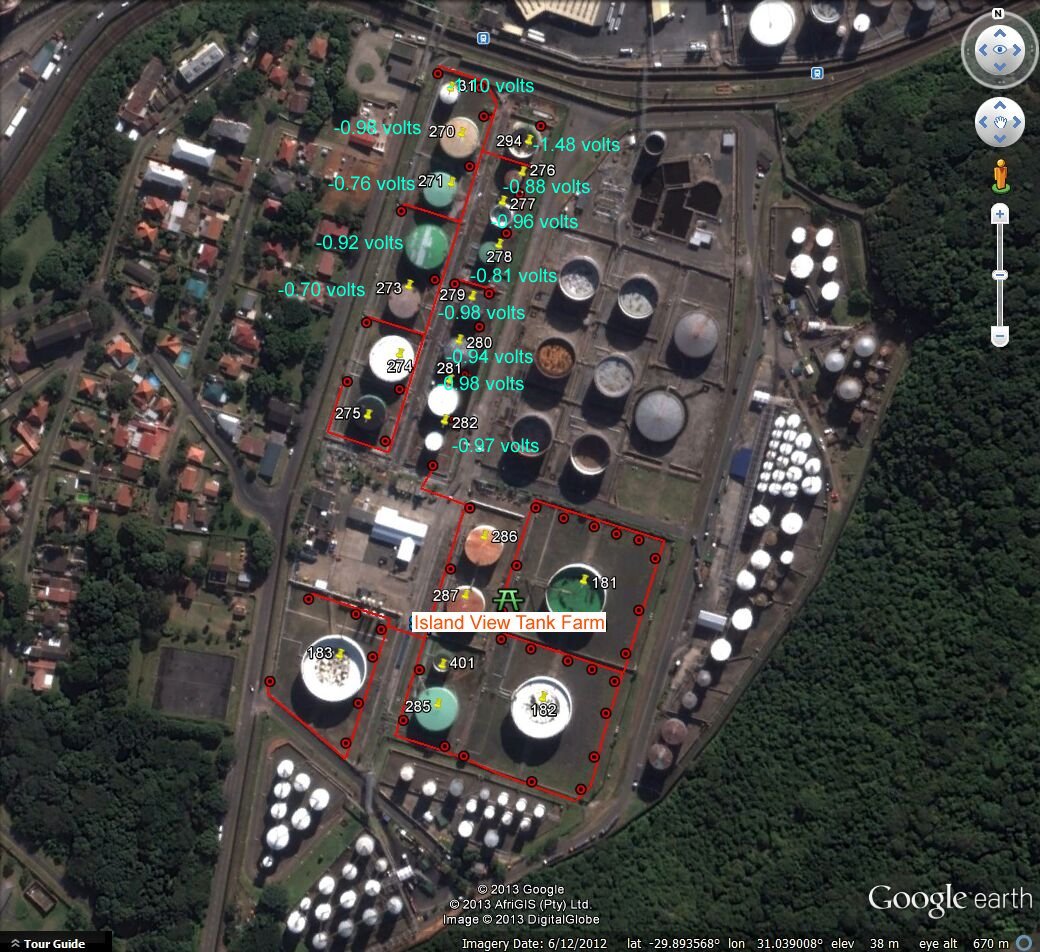The width and height of the screenshot is (1040, 952).
Task: Select placemark 401
Action: [x=443, y=663]
